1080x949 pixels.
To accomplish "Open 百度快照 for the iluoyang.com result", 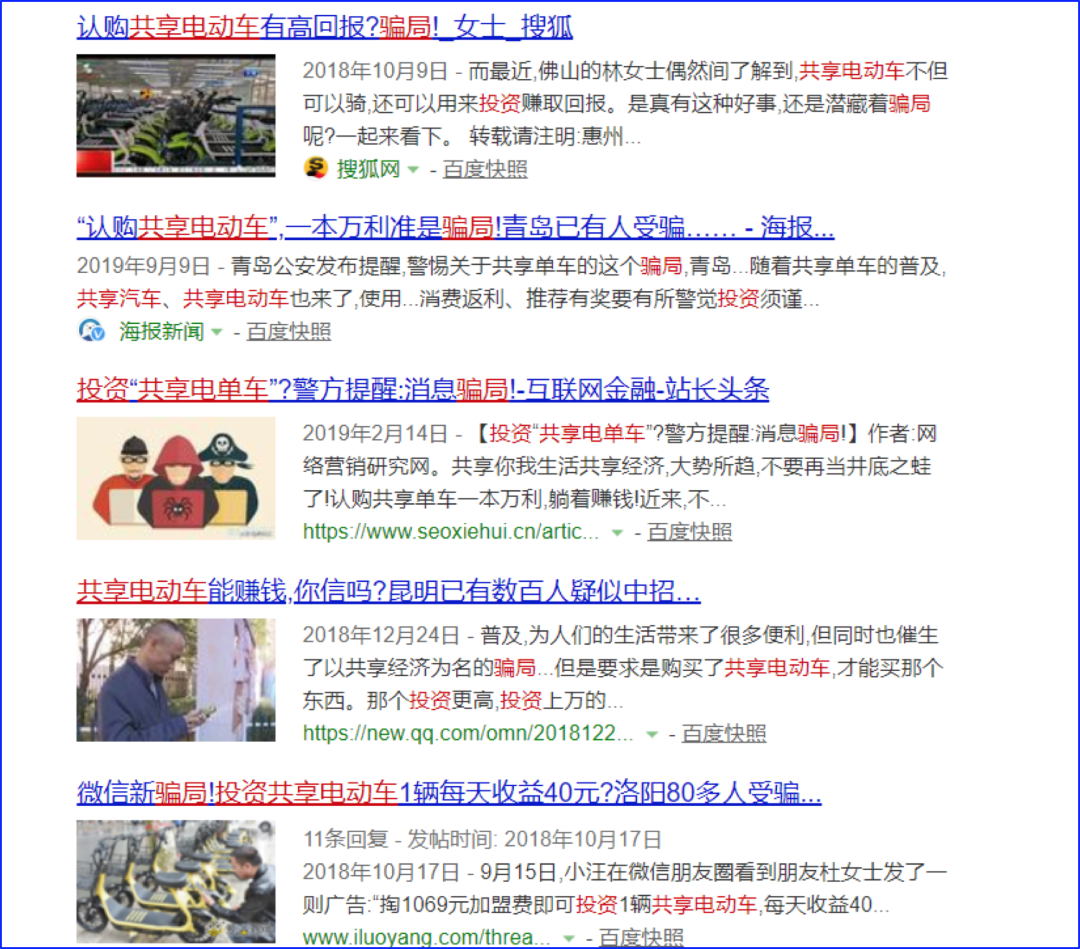I will click(x=641, y=938).
